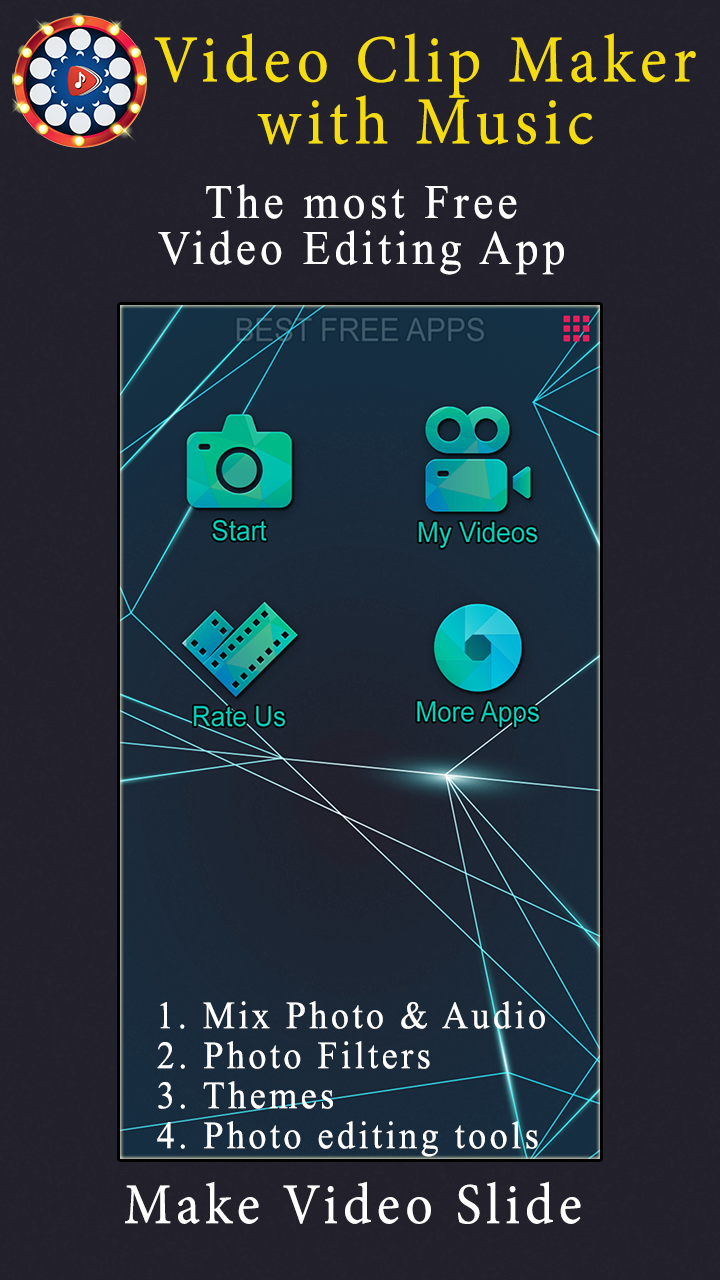Click the Rate Us link text
Screen dimensions: 720x1280
tap(239, 714)
